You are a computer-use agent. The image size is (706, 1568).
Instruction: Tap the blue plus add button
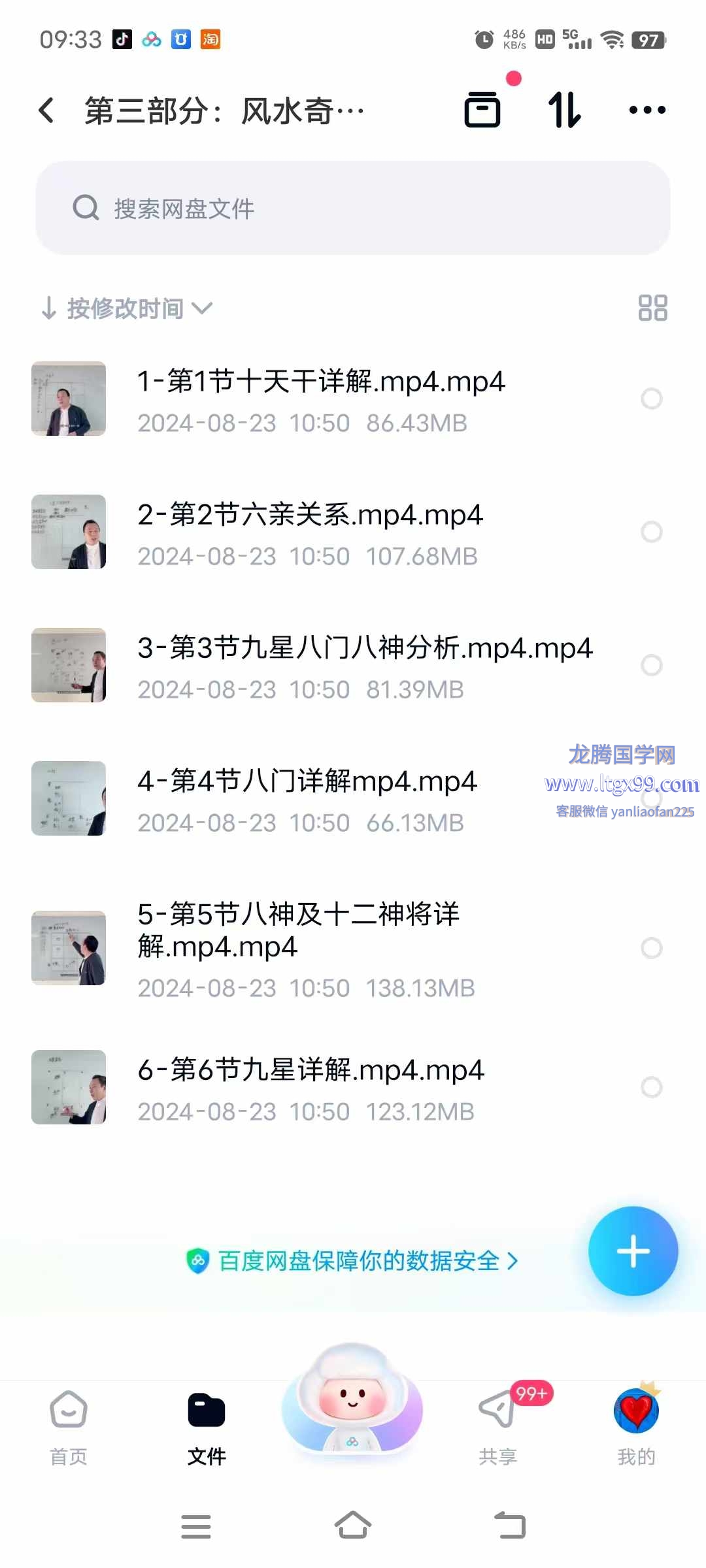(633, 1251)
